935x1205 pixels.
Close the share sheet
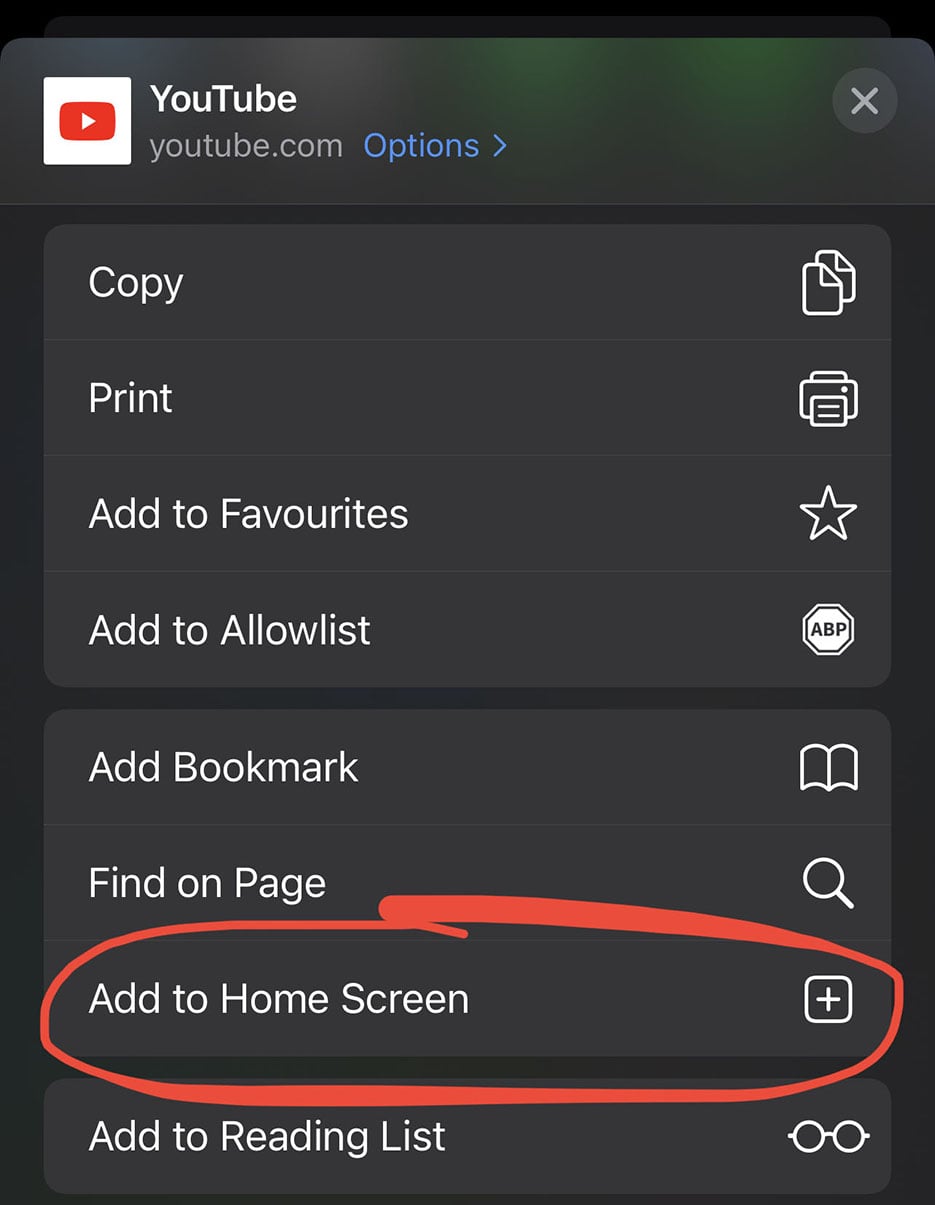[x=864, y=101]
